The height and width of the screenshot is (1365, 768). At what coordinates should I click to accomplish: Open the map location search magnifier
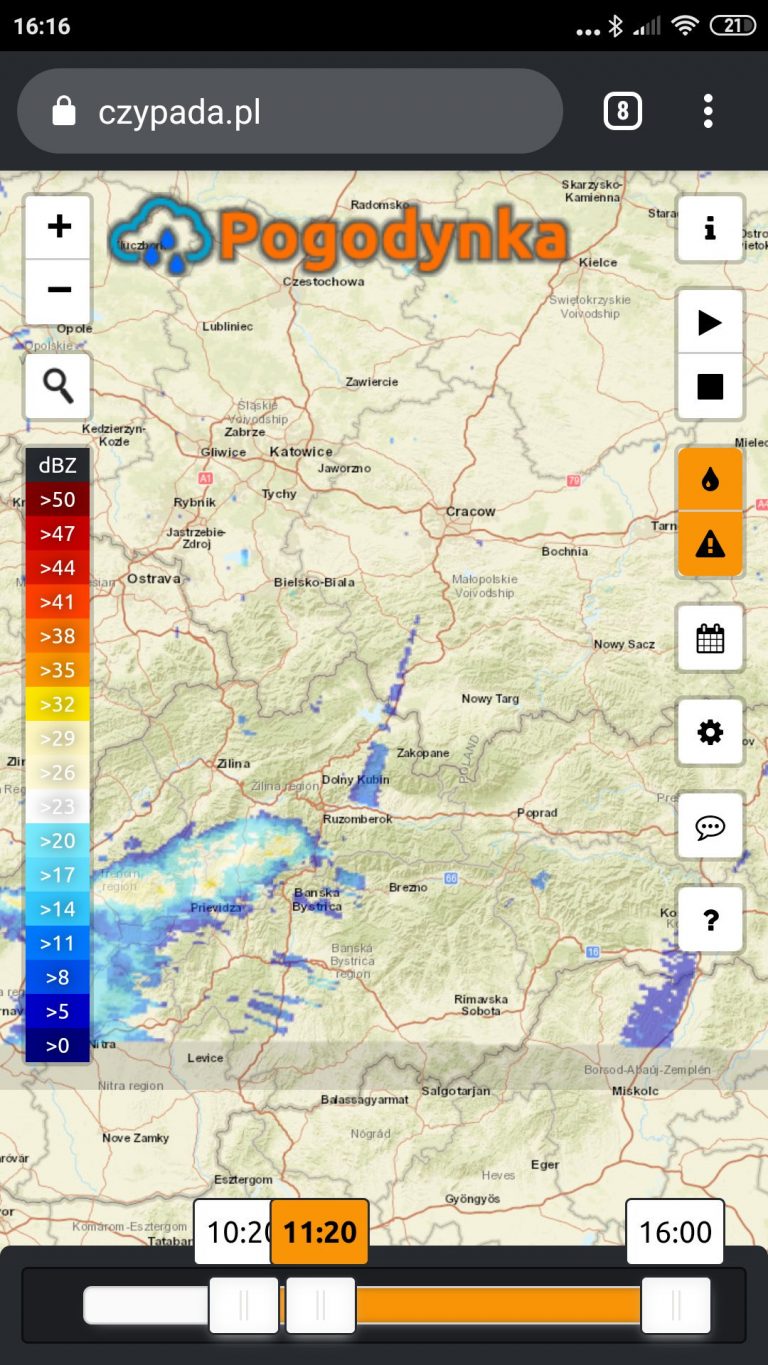(x=58, y=385)
